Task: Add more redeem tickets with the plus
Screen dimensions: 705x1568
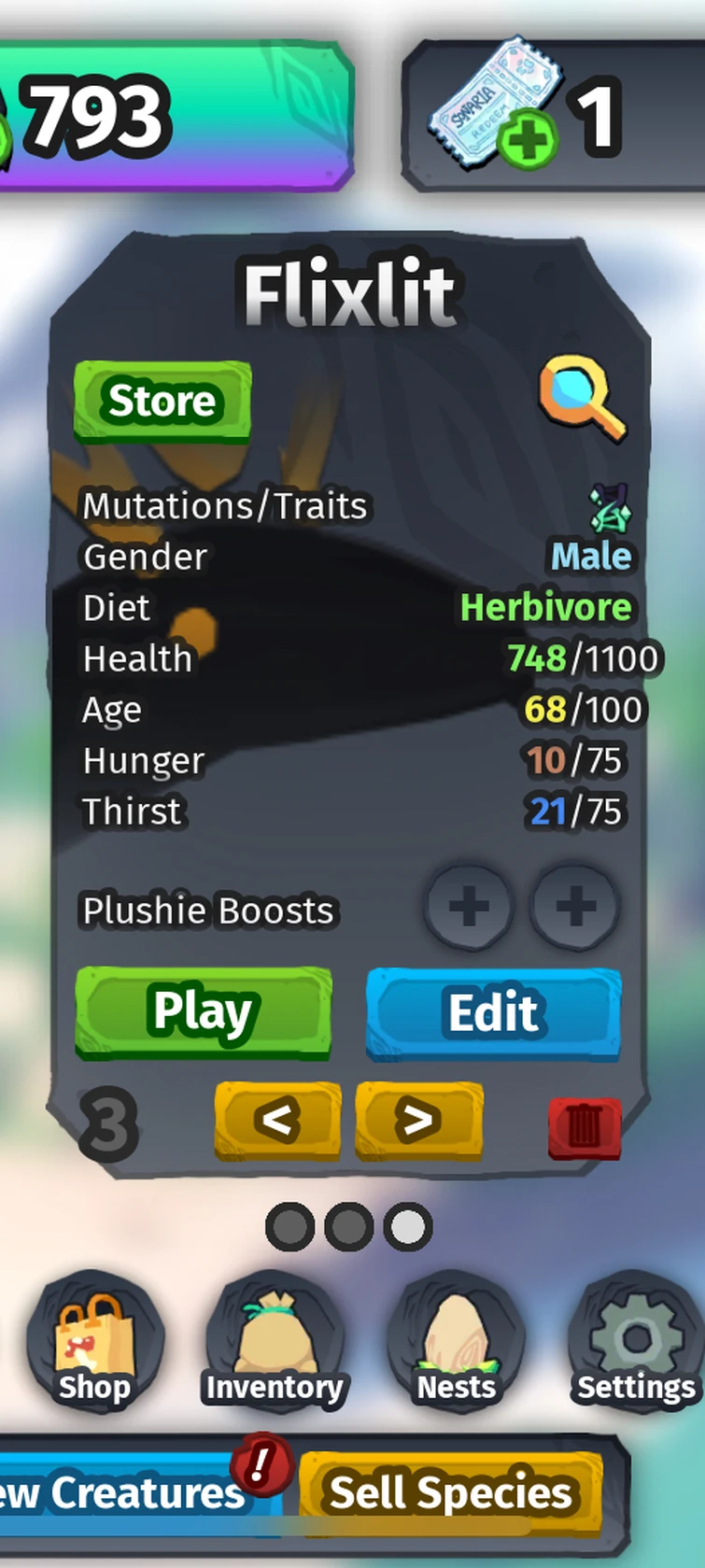Action: [528, 140]
